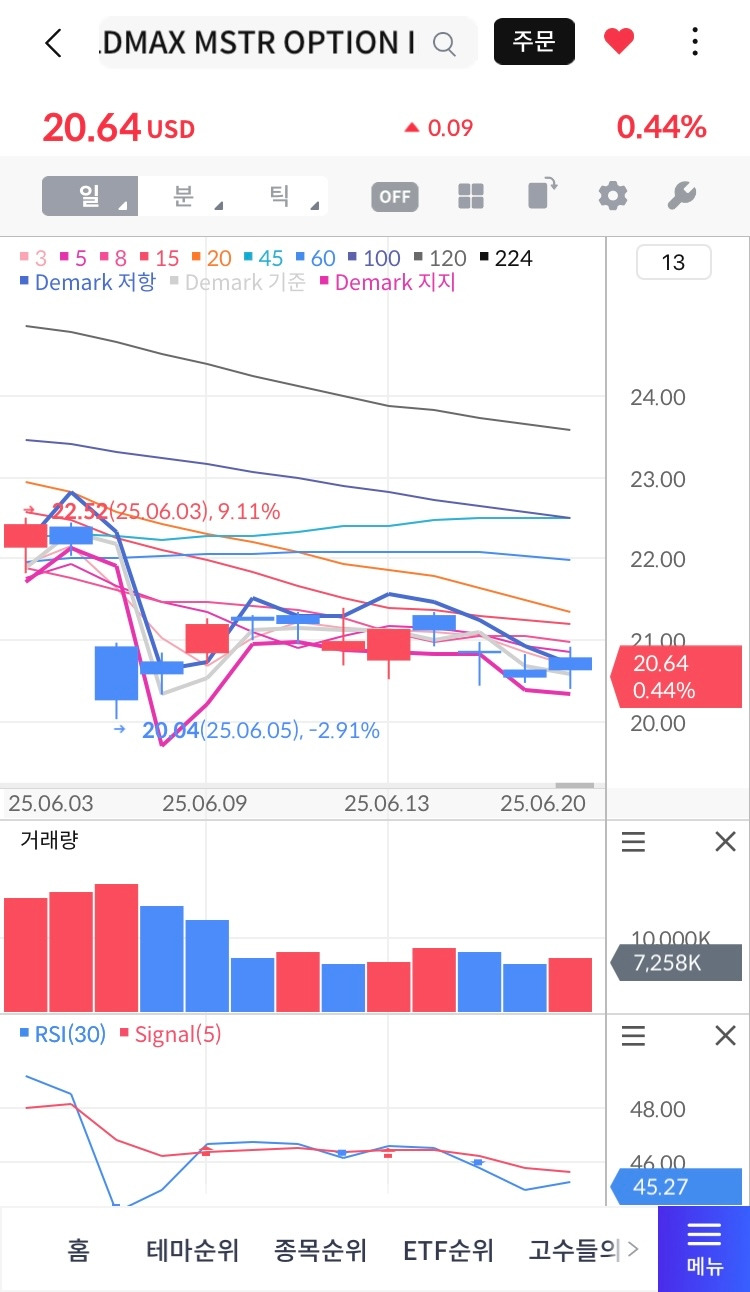The width and height of the screenshot is (750, 1292).
Task: Select the 일 daily chart tab
Action: point(89,196)
